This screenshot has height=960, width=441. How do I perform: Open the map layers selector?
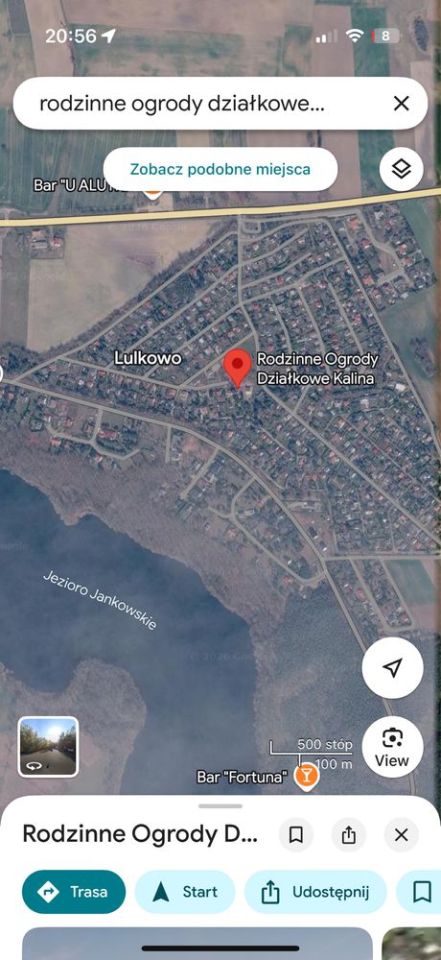401,169
